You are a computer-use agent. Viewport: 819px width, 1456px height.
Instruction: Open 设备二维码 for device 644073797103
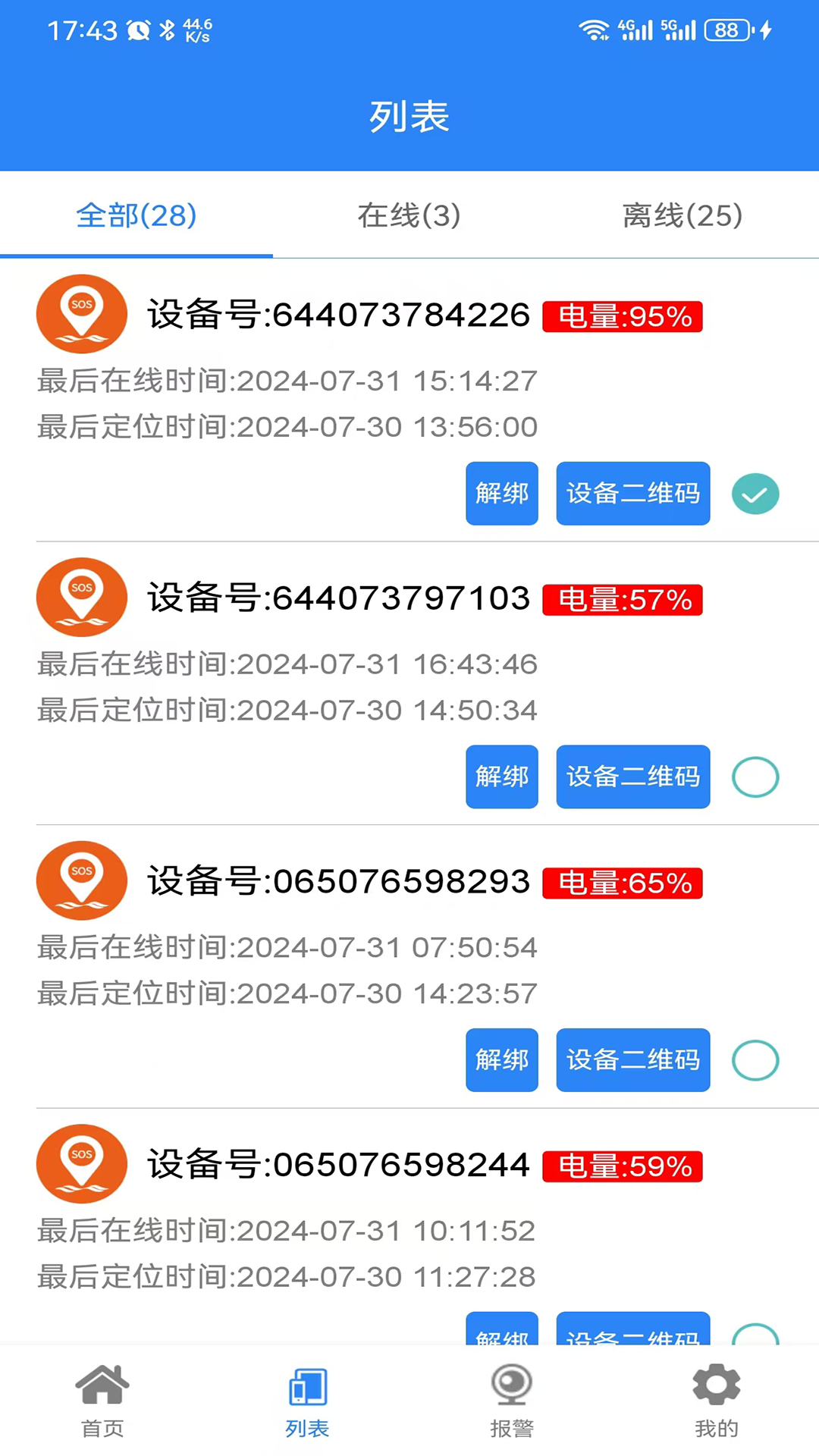point(632,777)
